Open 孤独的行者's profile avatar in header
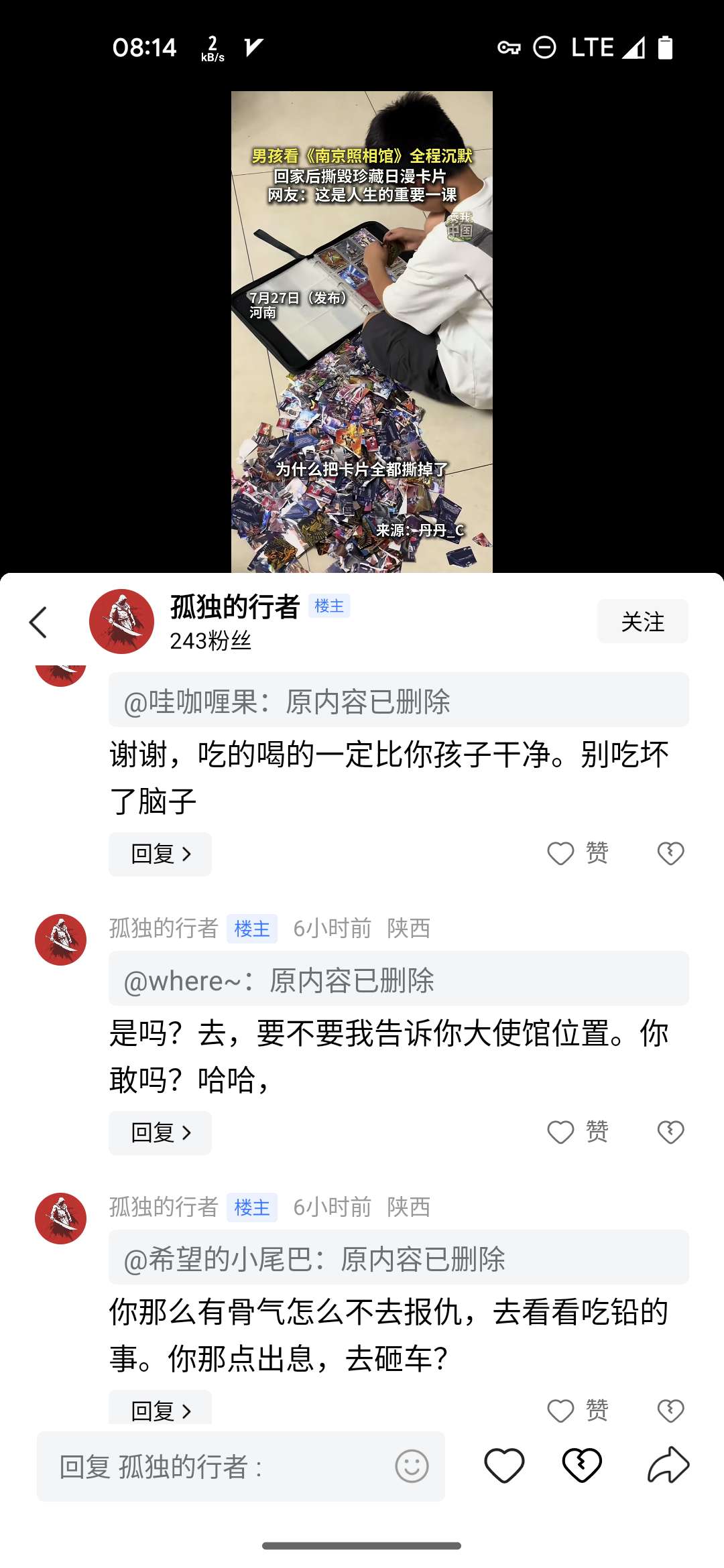This screenshot has height=1568, width=724. coord(121,622)
